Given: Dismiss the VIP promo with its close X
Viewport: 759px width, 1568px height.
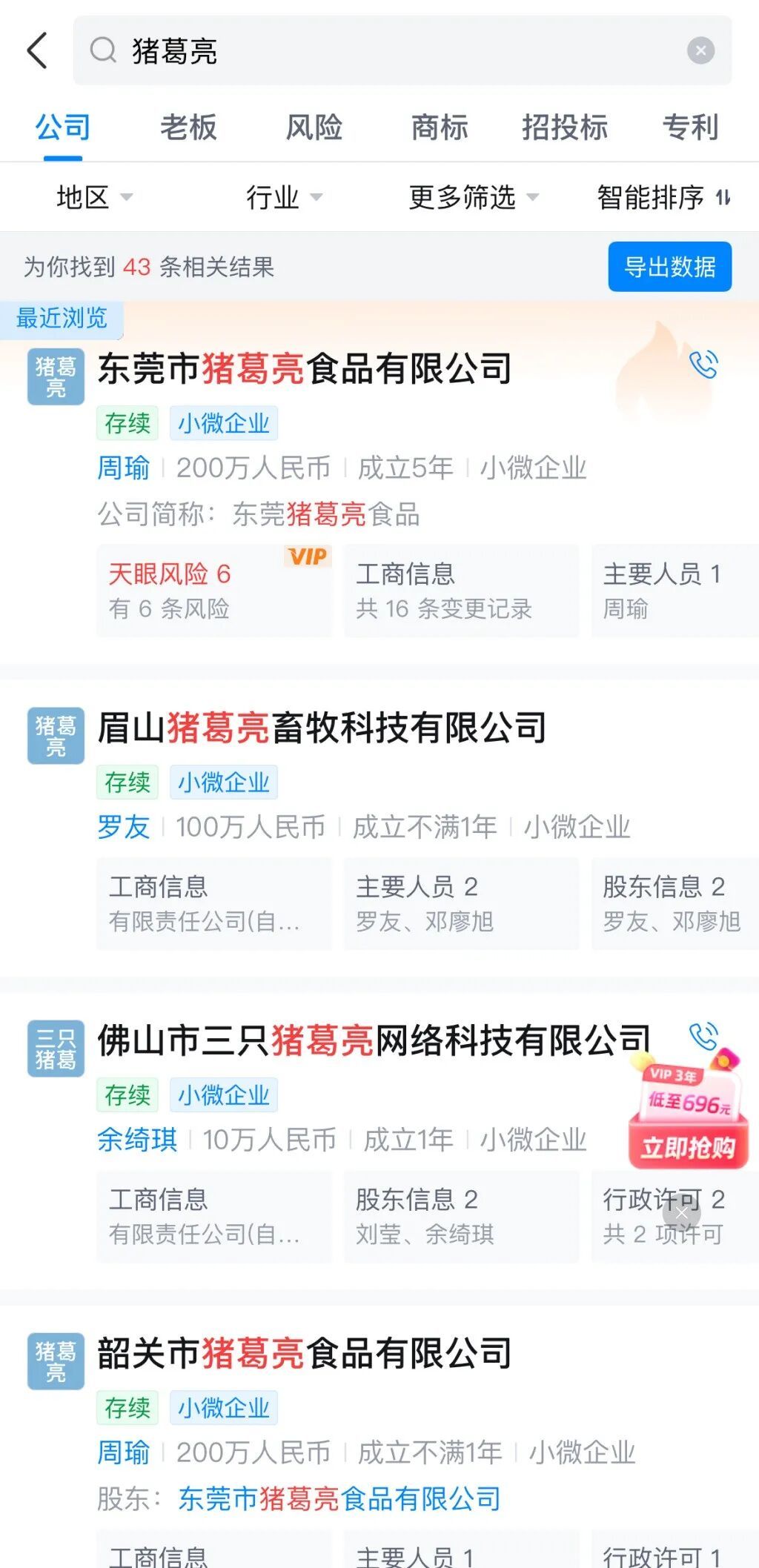Looking at the screenshot, I should [683, 1213].
